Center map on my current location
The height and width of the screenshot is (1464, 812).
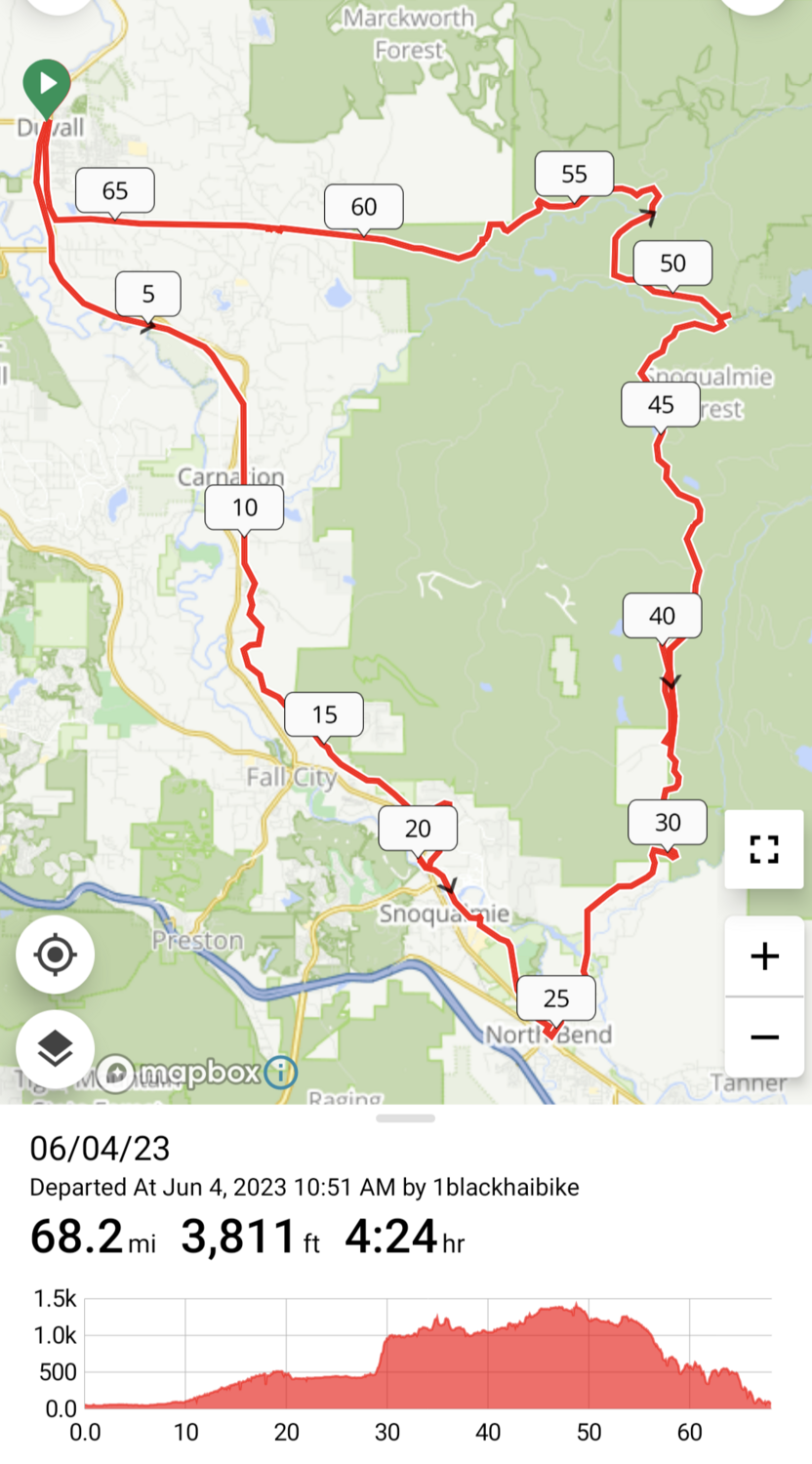pos(56,954)
